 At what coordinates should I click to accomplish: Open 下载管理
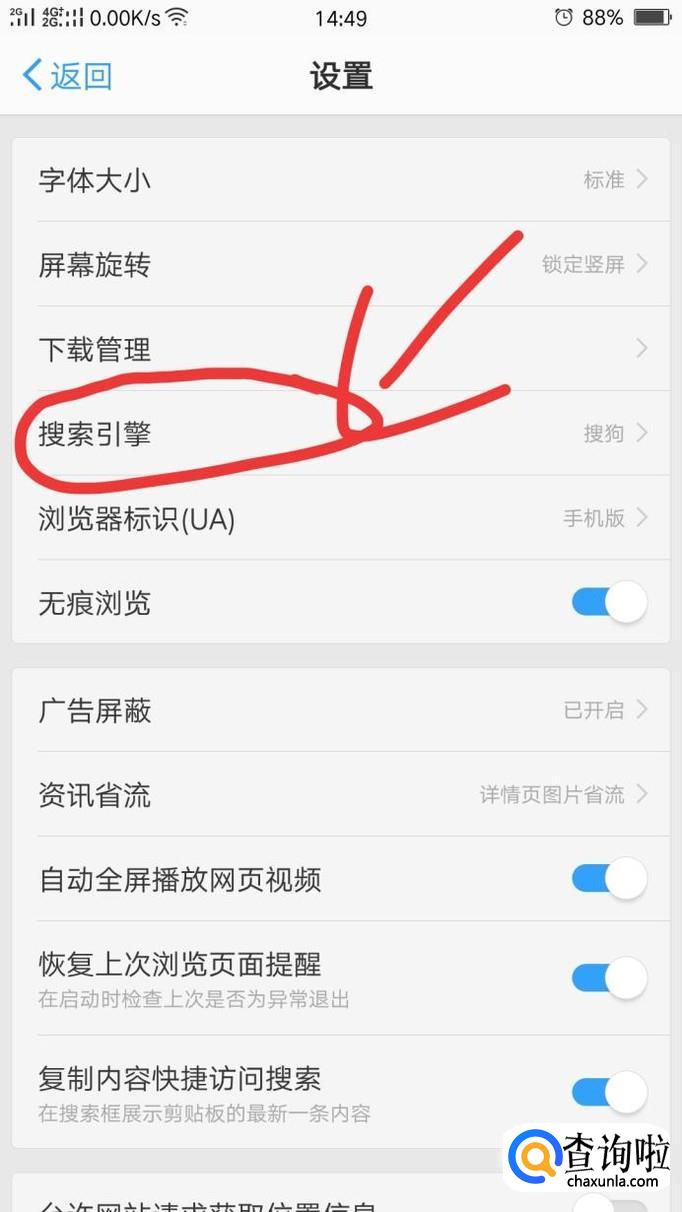[x=341, y=349]
